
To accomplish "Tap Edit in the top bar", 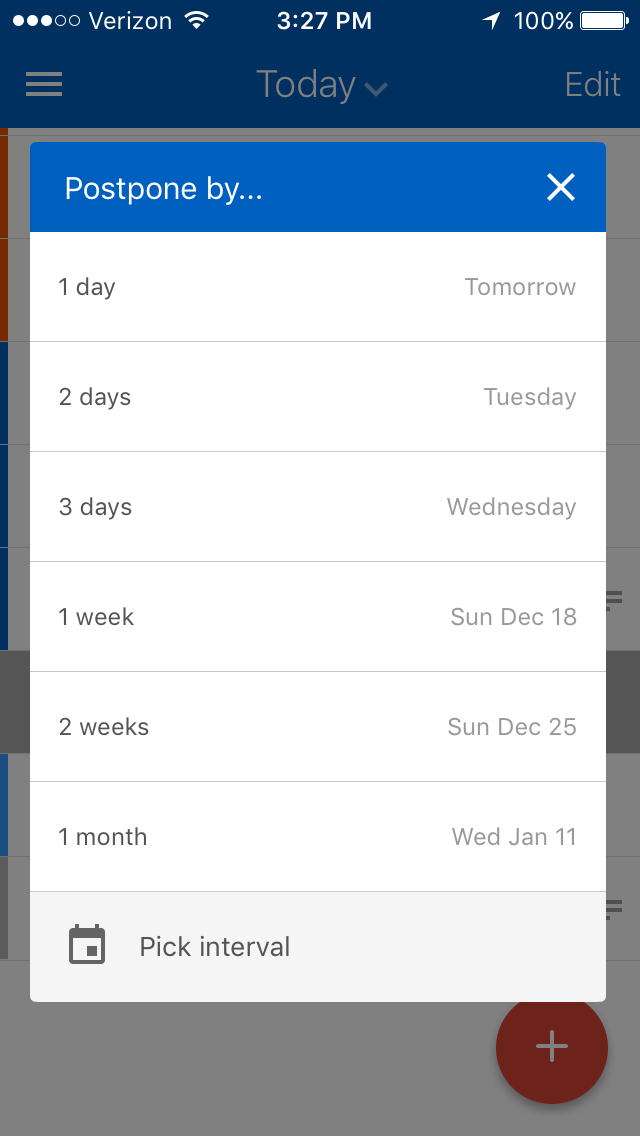I will (592, 85).
